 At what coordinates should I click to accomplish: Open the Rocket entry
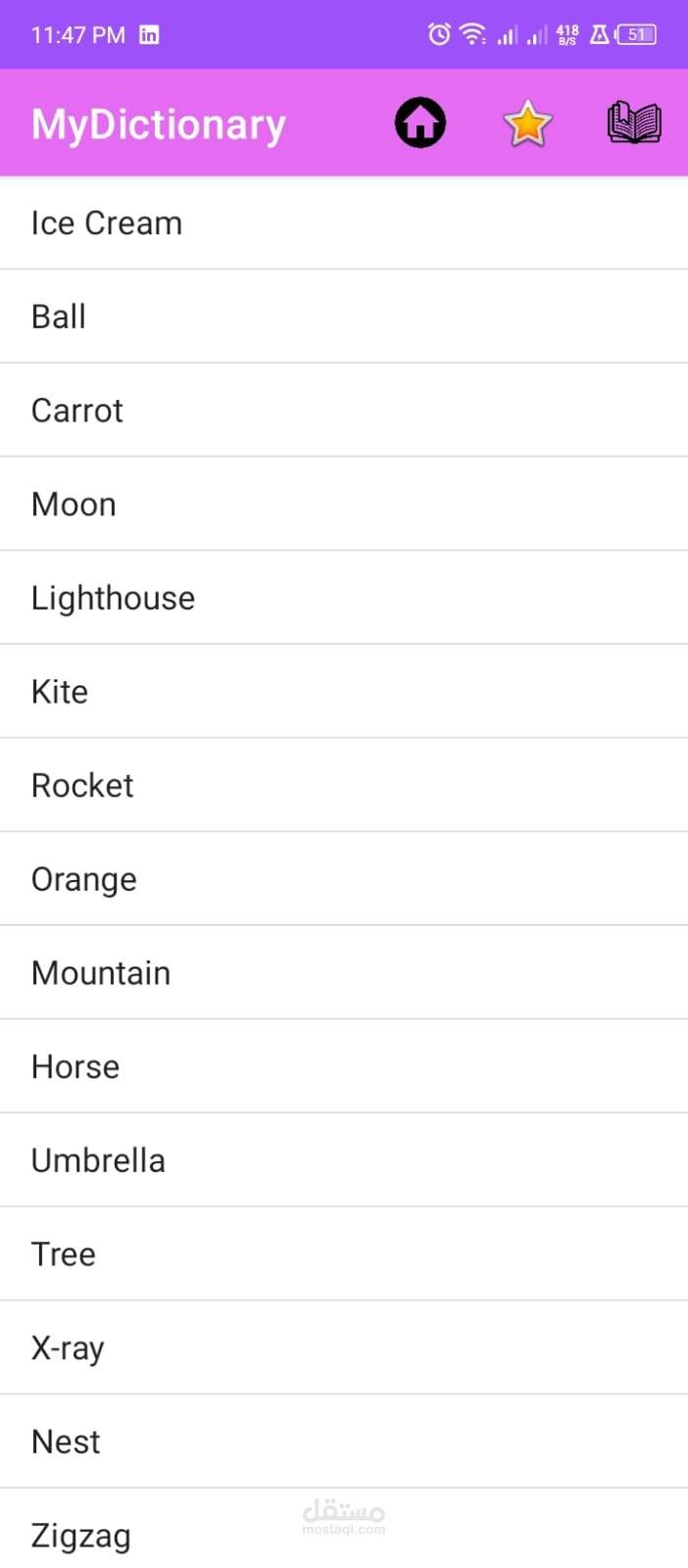point(344,785)
